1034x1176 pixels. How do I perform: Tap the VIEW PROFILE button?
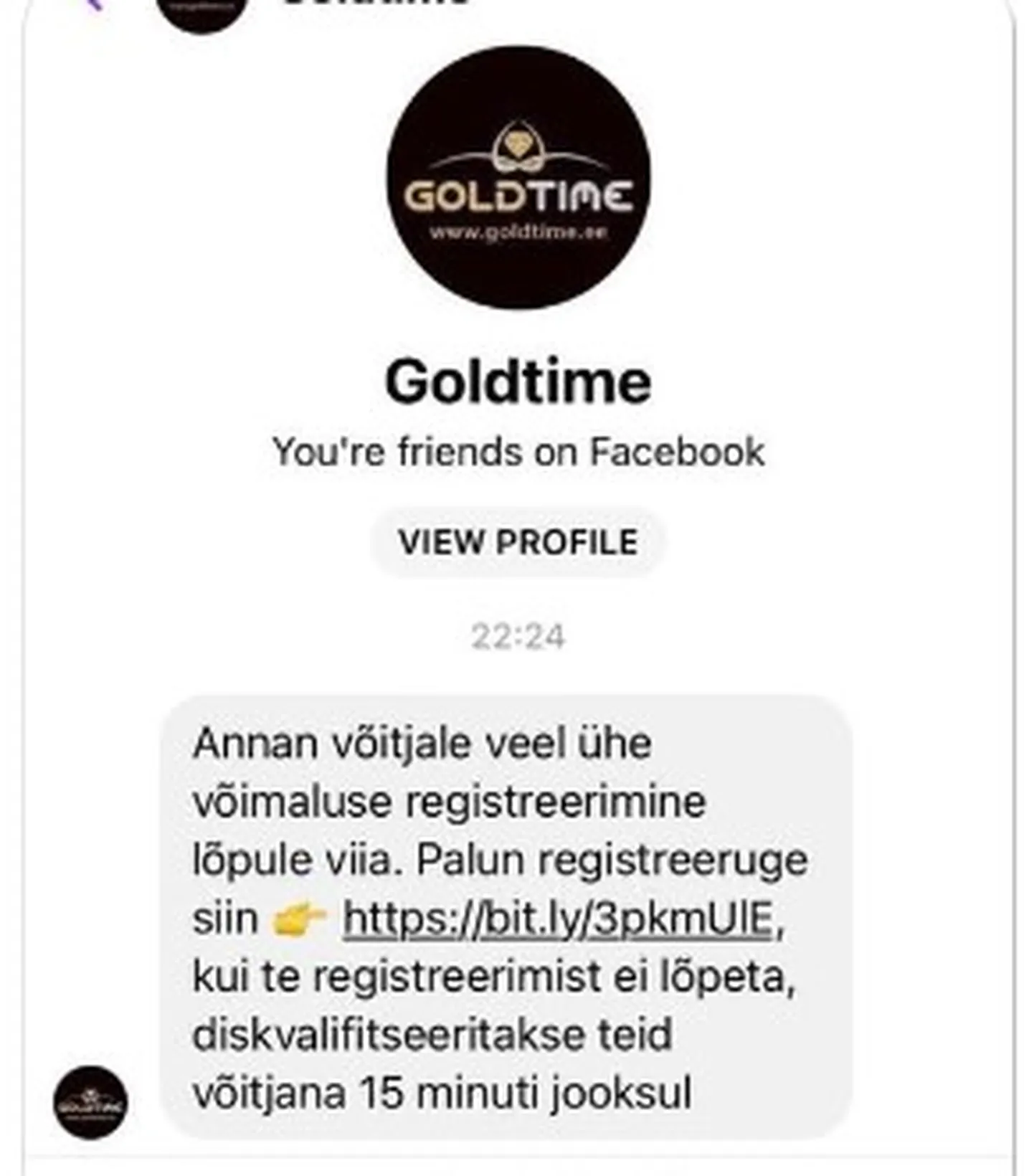518,542
